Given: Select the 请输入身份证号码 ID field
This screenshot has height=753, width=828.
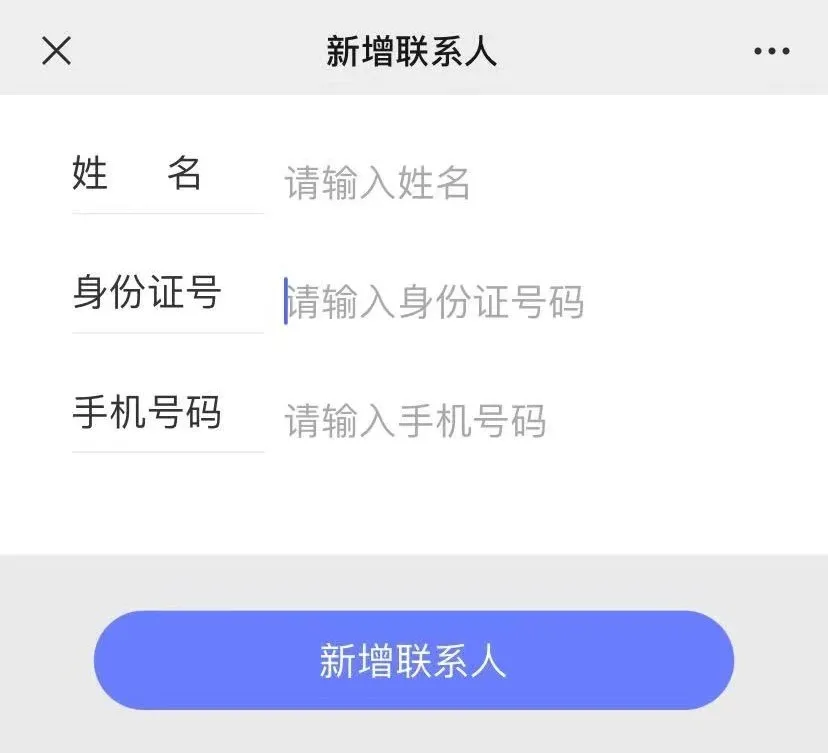Looking at the screenshot, I should pyautogui.click(x=500, y=302).
